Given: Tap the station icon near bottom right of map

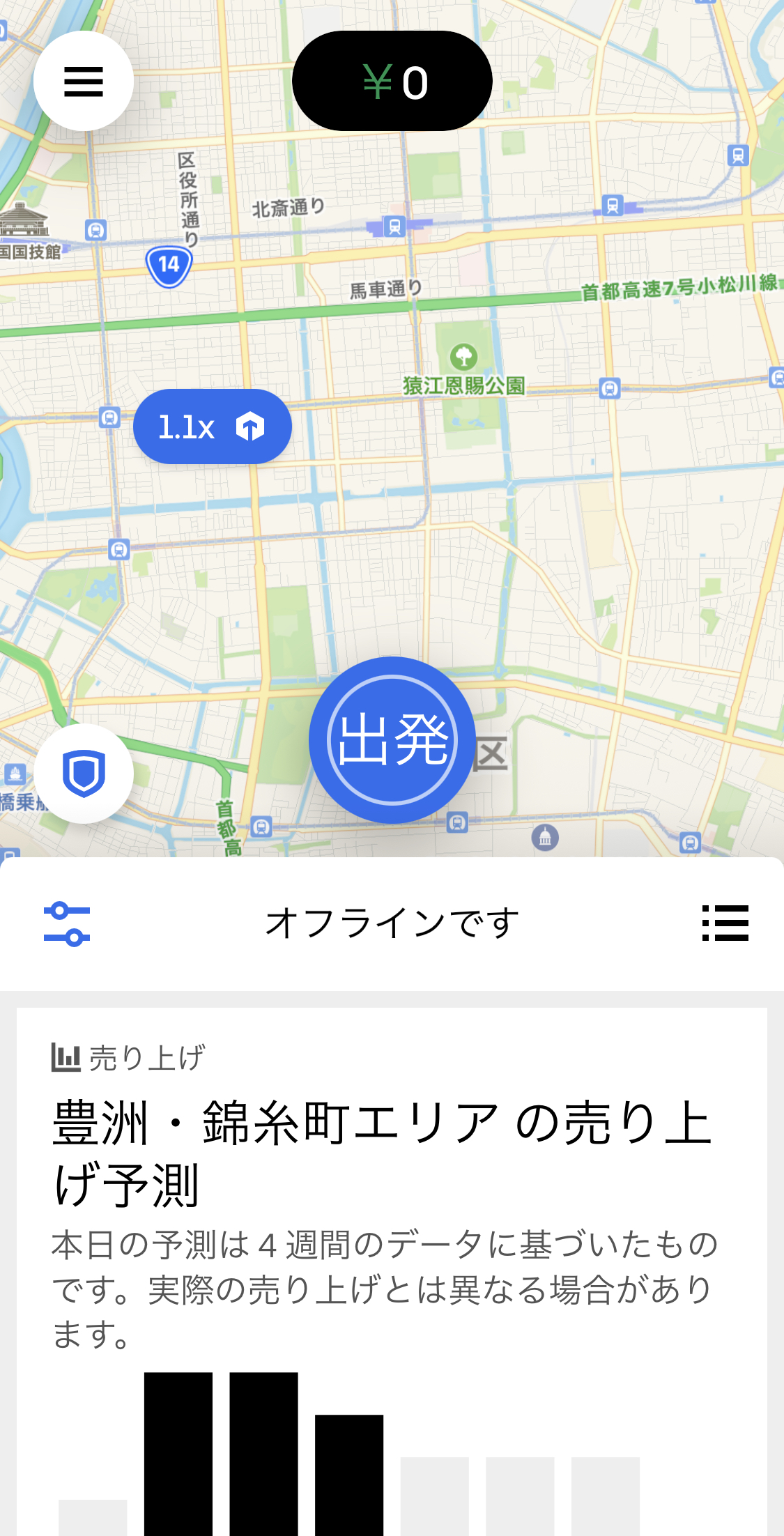Looking at the screenshot, I should [690, 843].
